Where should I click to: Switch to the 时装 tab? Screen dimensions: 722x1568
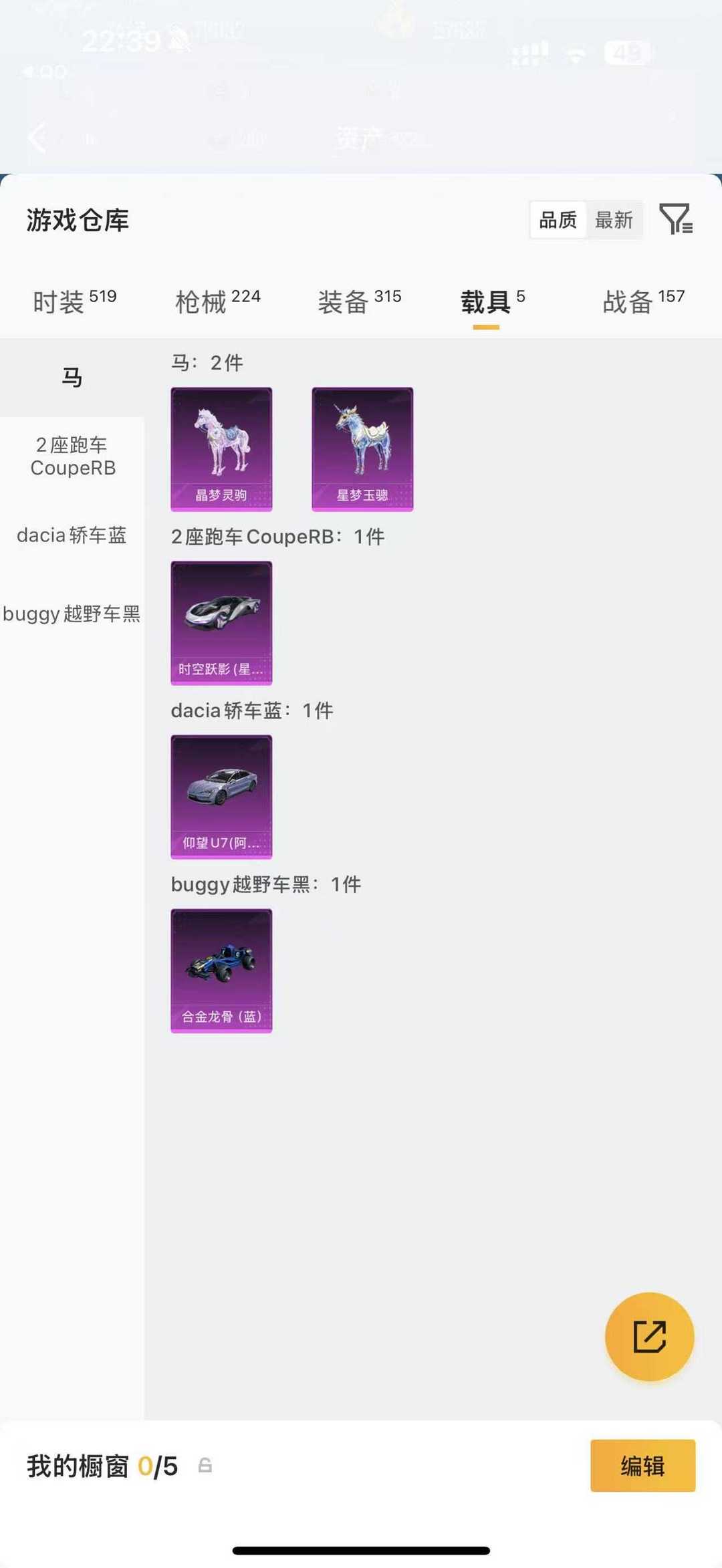(74, 301)
